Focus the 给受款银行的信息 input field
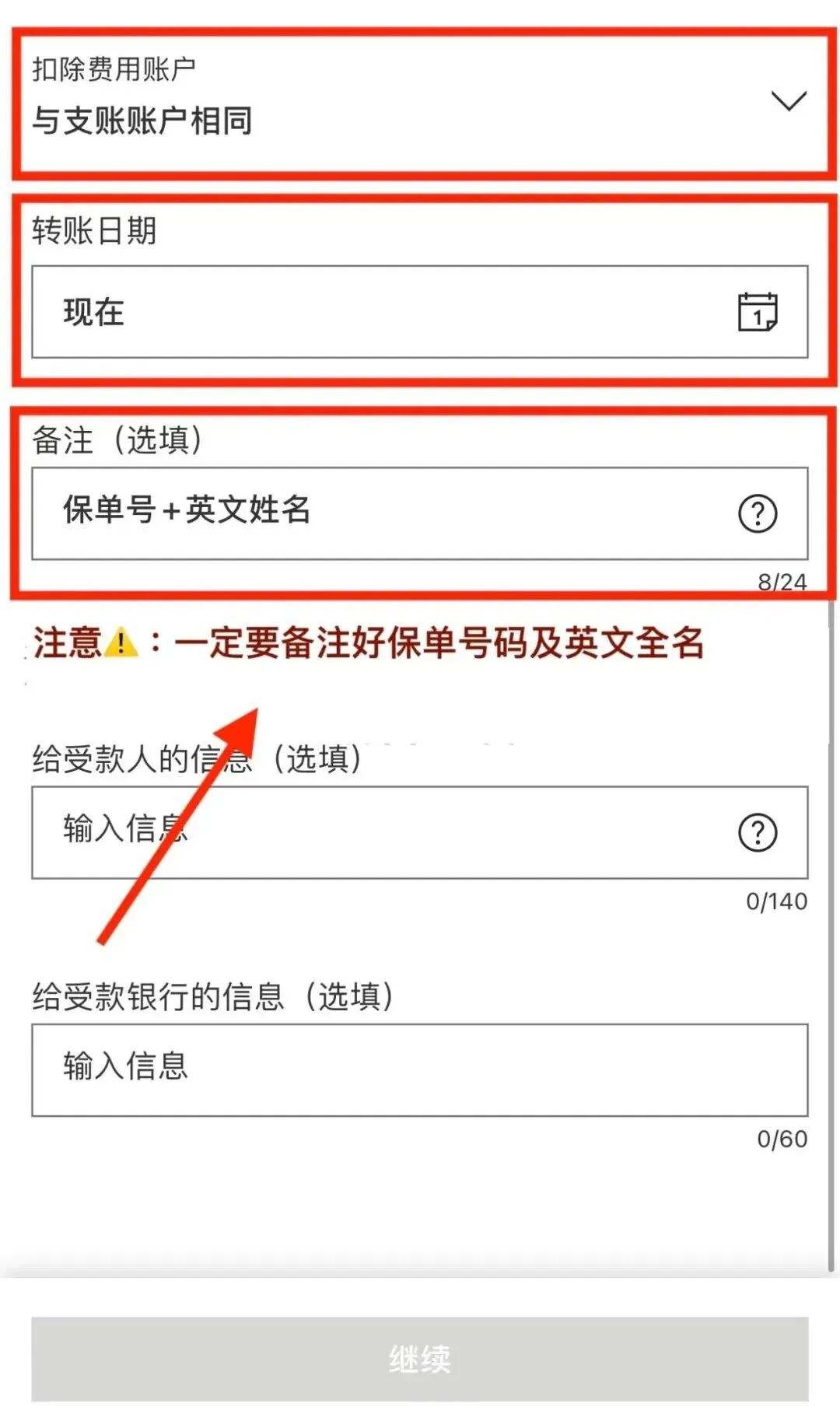840x1407 pixels. tap(420, 1069)
